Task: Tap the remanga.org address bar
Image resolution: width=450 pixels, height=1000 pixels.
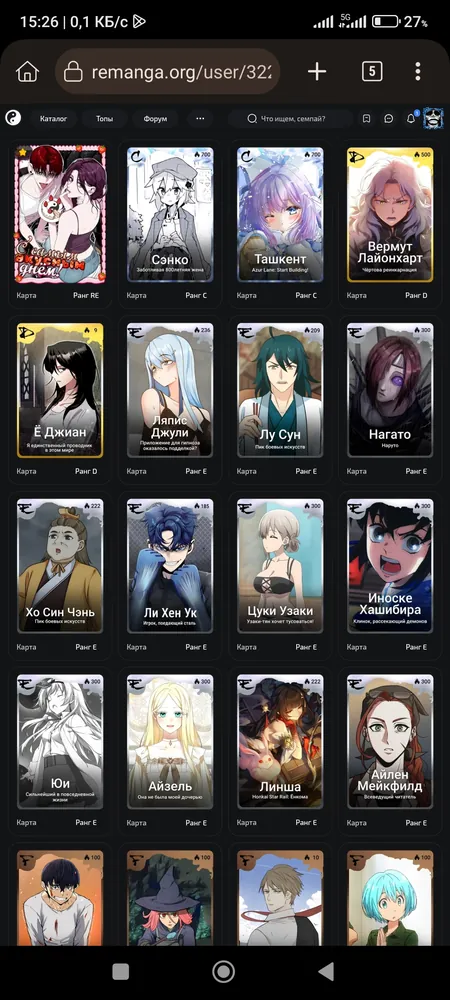Action: pos(168,71)
